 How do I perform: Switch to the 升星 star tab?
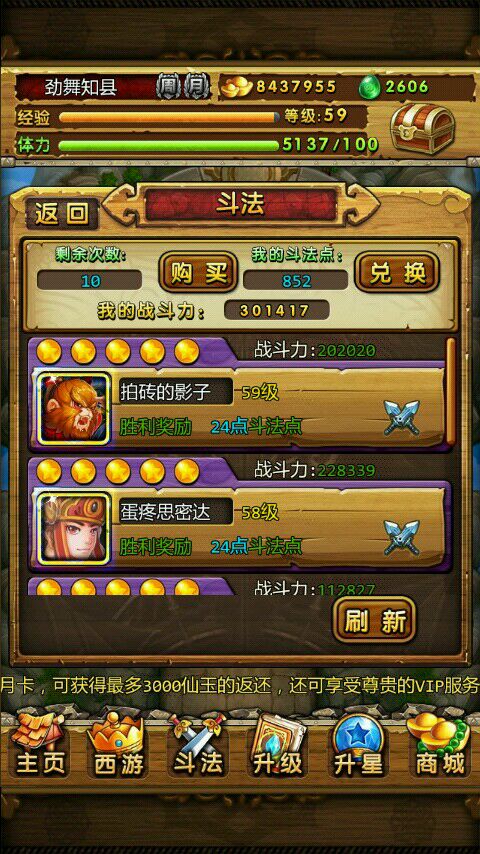click(359, 746)
